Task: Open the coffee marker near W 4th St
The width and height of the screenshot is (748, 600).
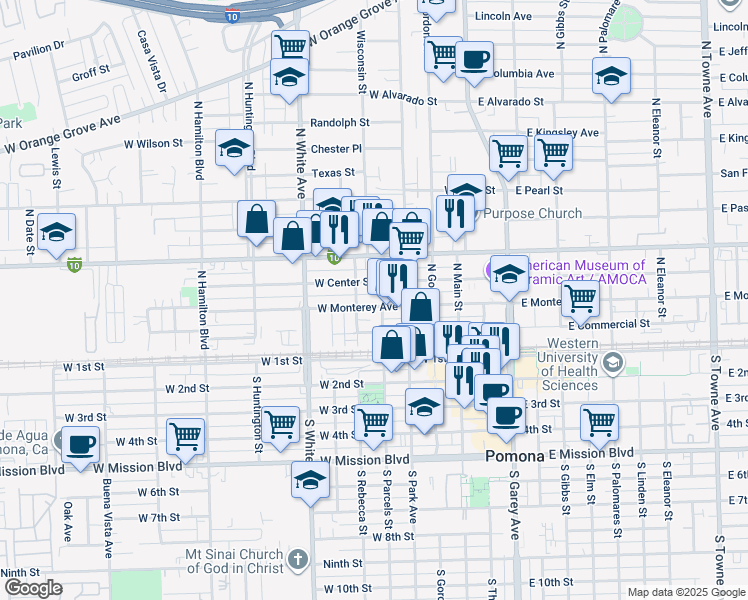Action: click(79, 443)
